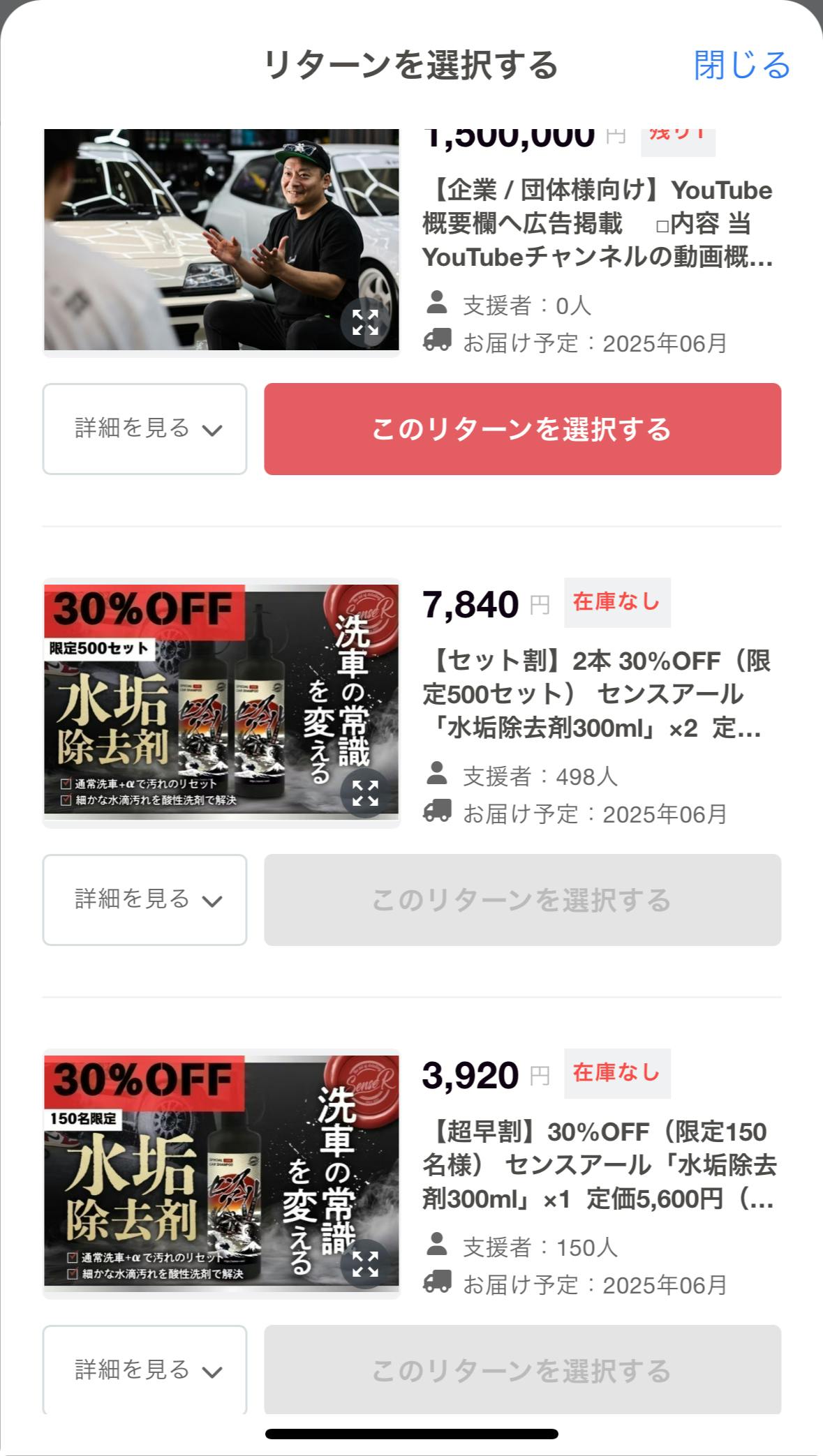This screenshot has height=1456, width=823.
Task: Expand details for the 1,500,000 yen return
Action: [x=145, y=428]
